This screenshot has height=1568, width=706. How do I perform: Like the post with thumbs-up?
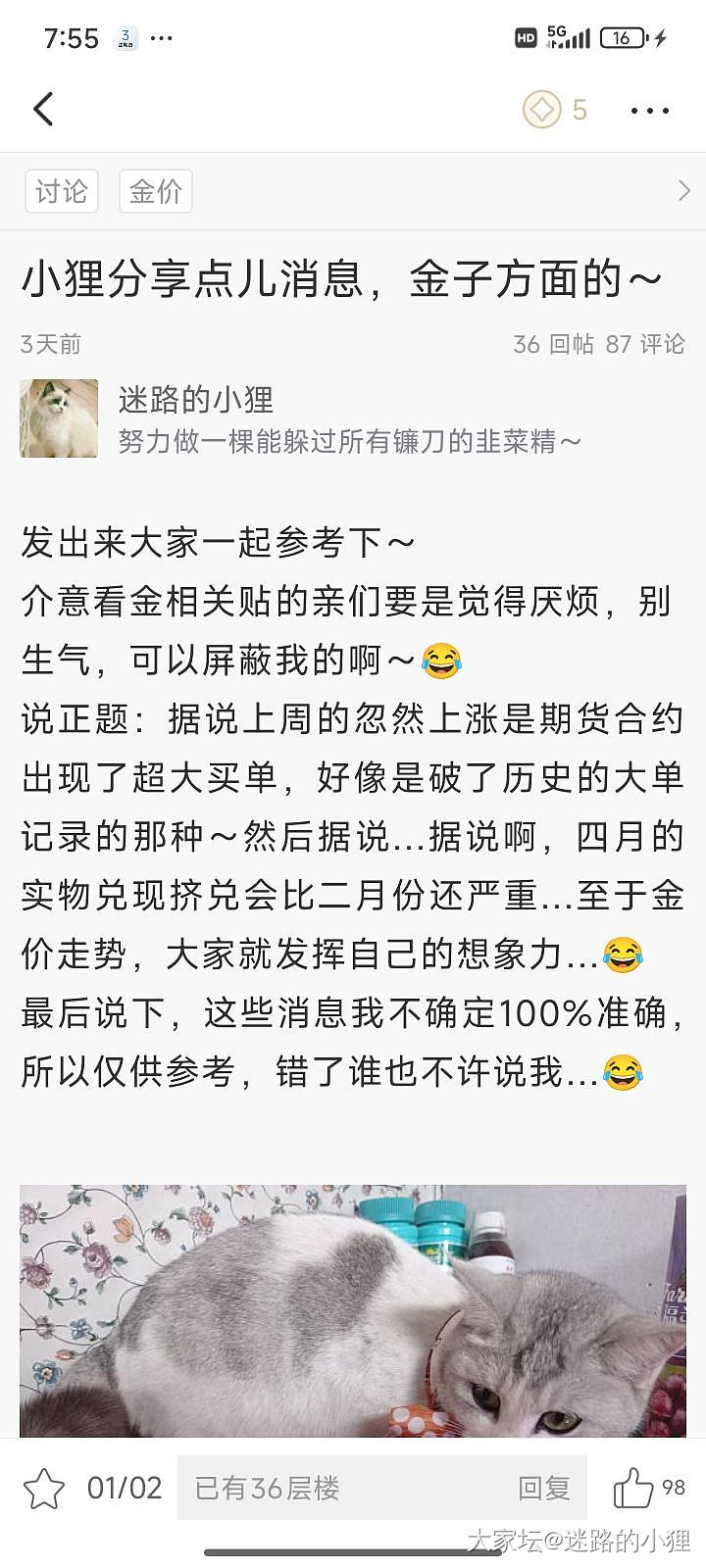[634, 1489]
